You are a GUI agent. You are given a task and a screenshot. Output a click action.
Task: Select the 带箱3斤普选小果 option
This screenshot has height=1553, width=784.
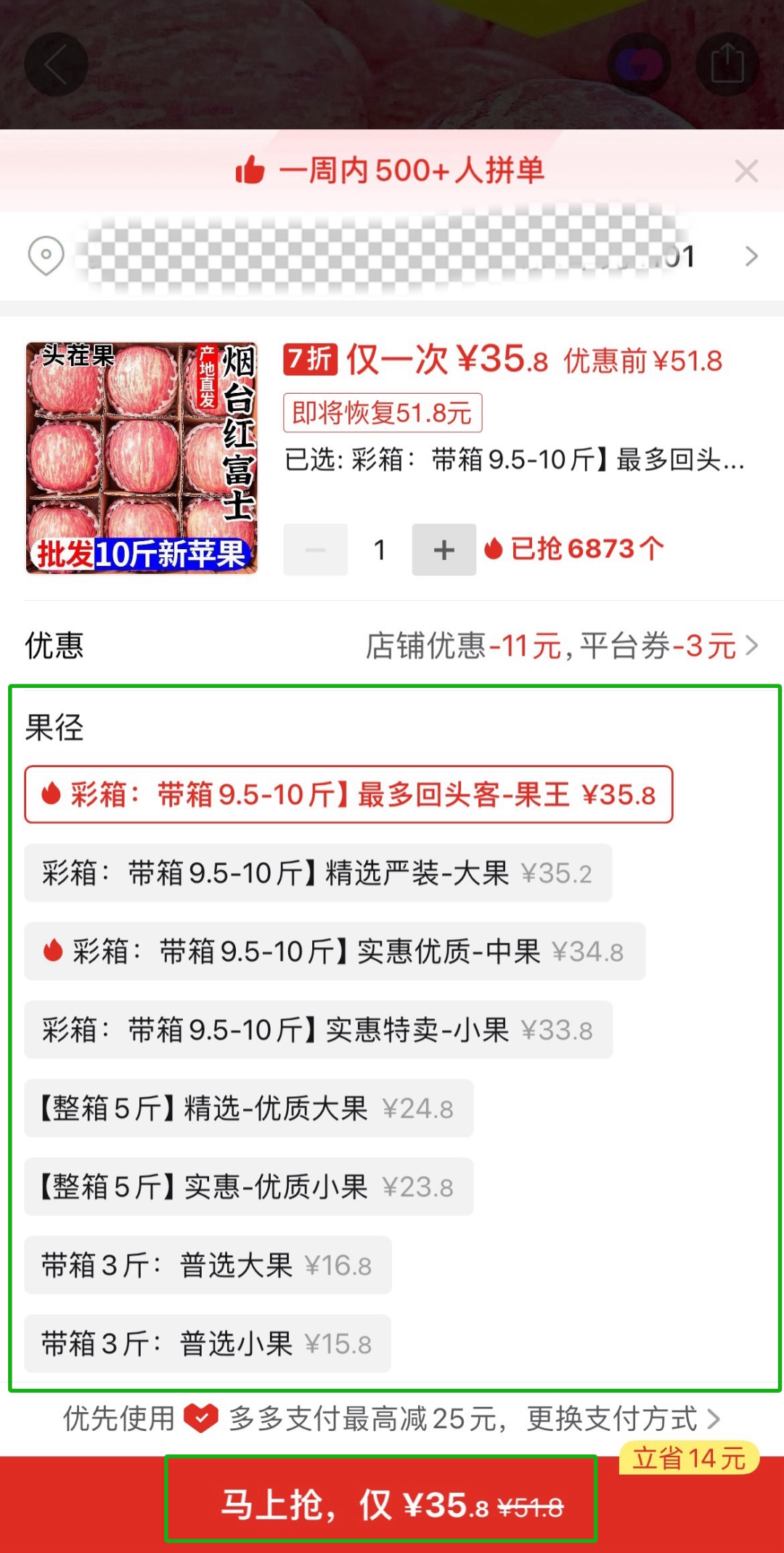point(207,1345)
